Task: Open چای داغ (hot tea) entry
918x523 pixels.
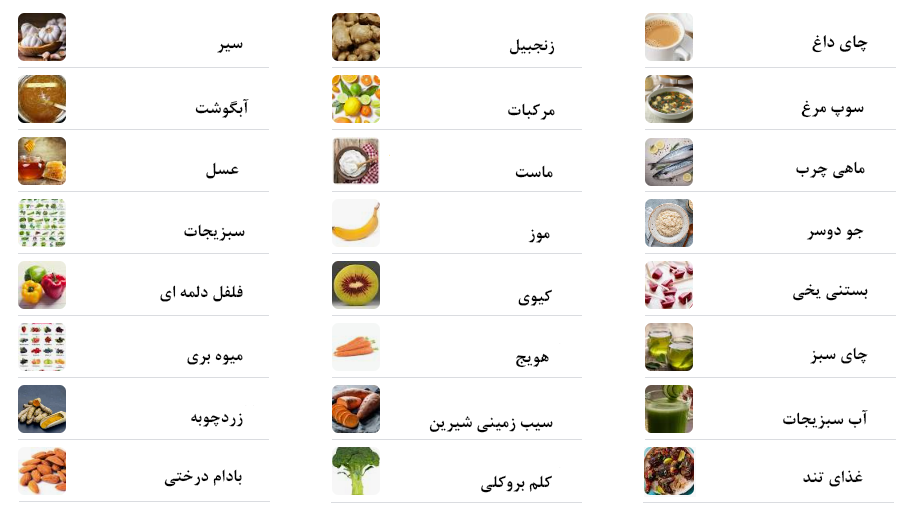Action: [x=769, y=43]
